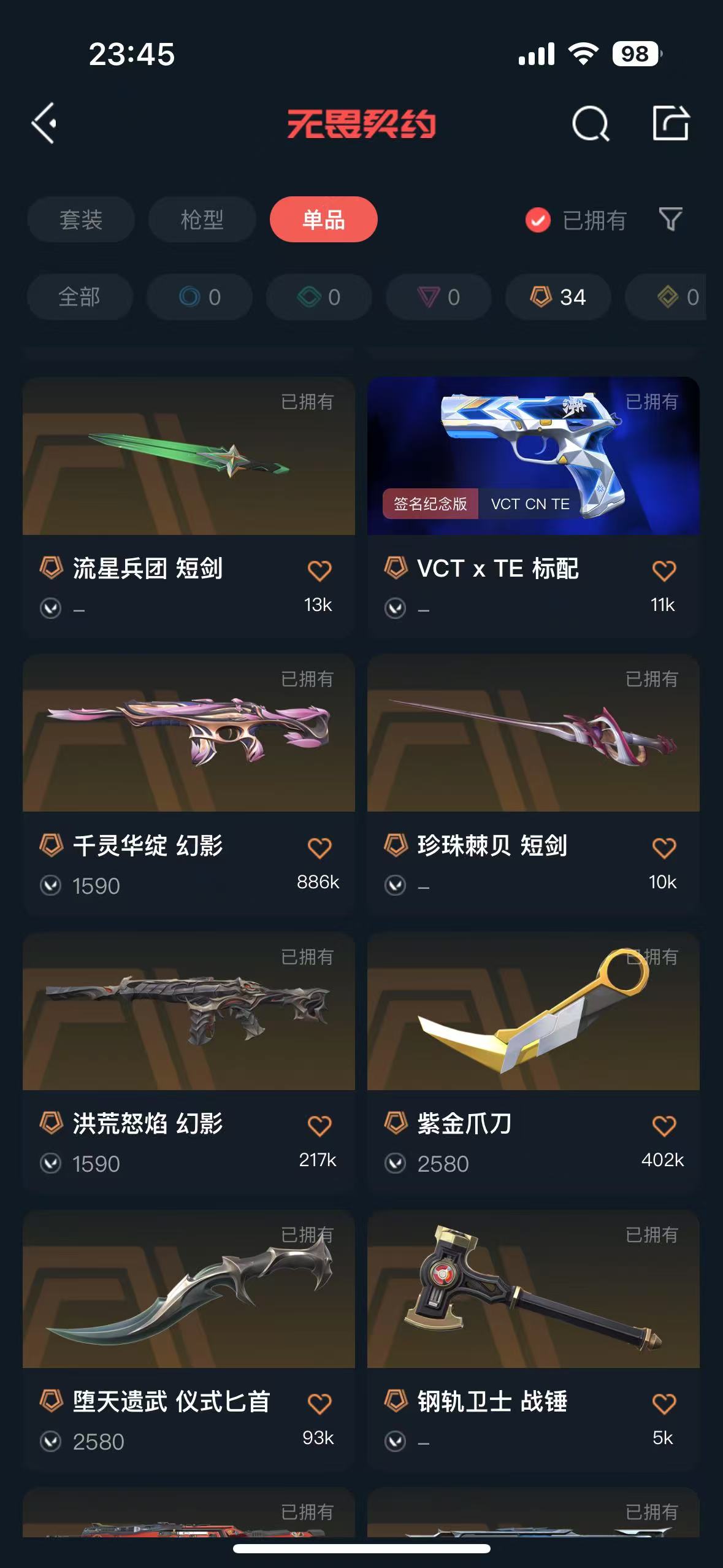The width and height of the screenshot is (723, 1568).
Task: Like the 珍珠棘贝 短剑 skin
Action: [664, 848]
